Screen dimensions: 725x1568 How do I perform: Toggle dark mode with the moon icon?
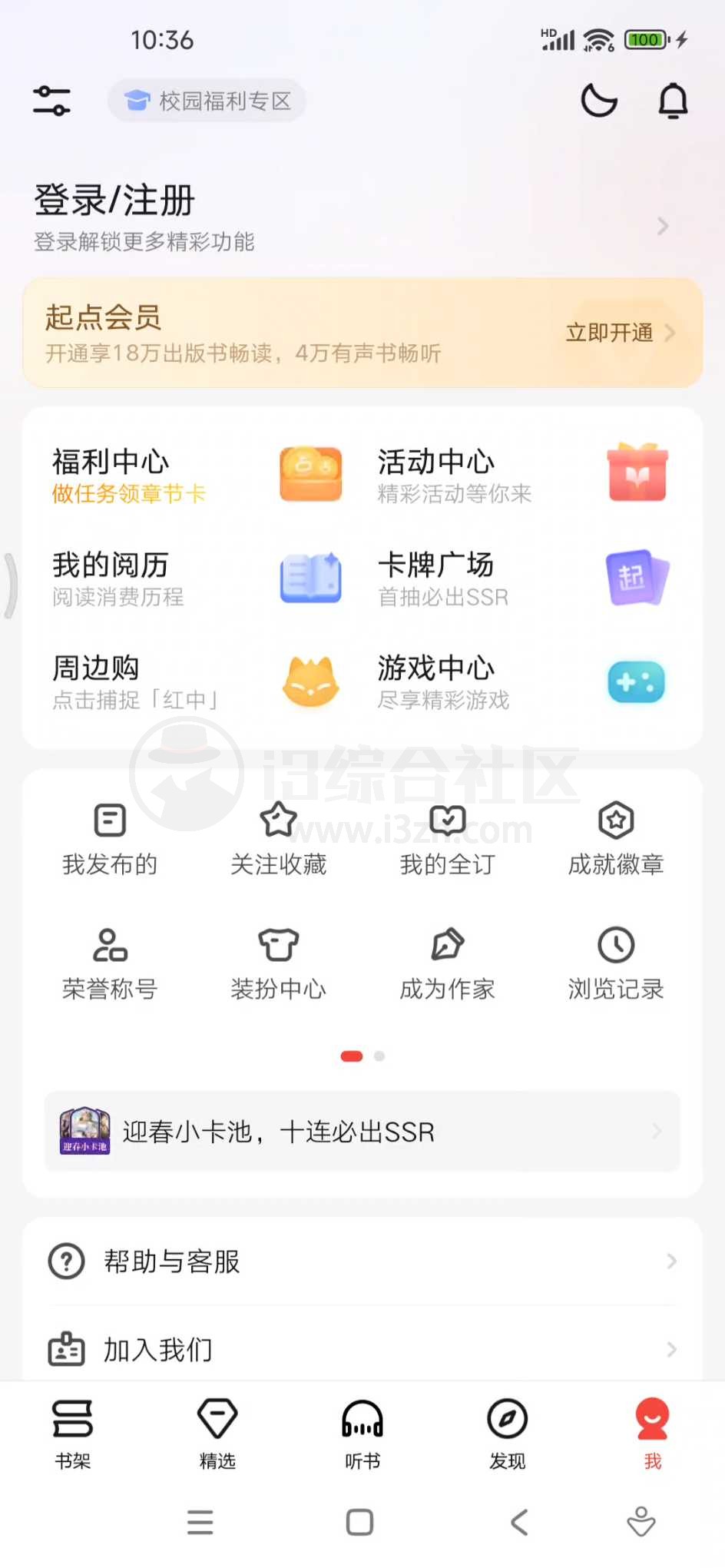click(x=599, y=101)
